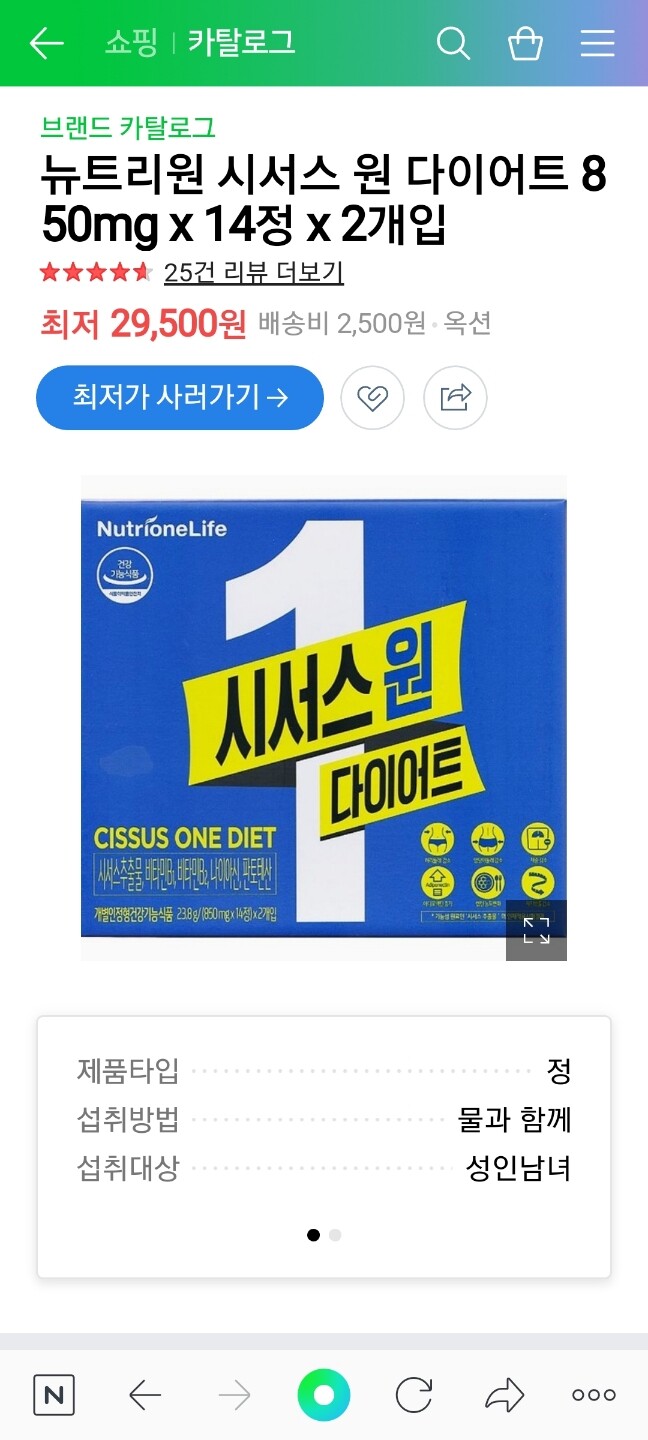Go back using the header arrow
Image resolution: width=648 pixels, height=1440 pixels.
pos(46,43)
